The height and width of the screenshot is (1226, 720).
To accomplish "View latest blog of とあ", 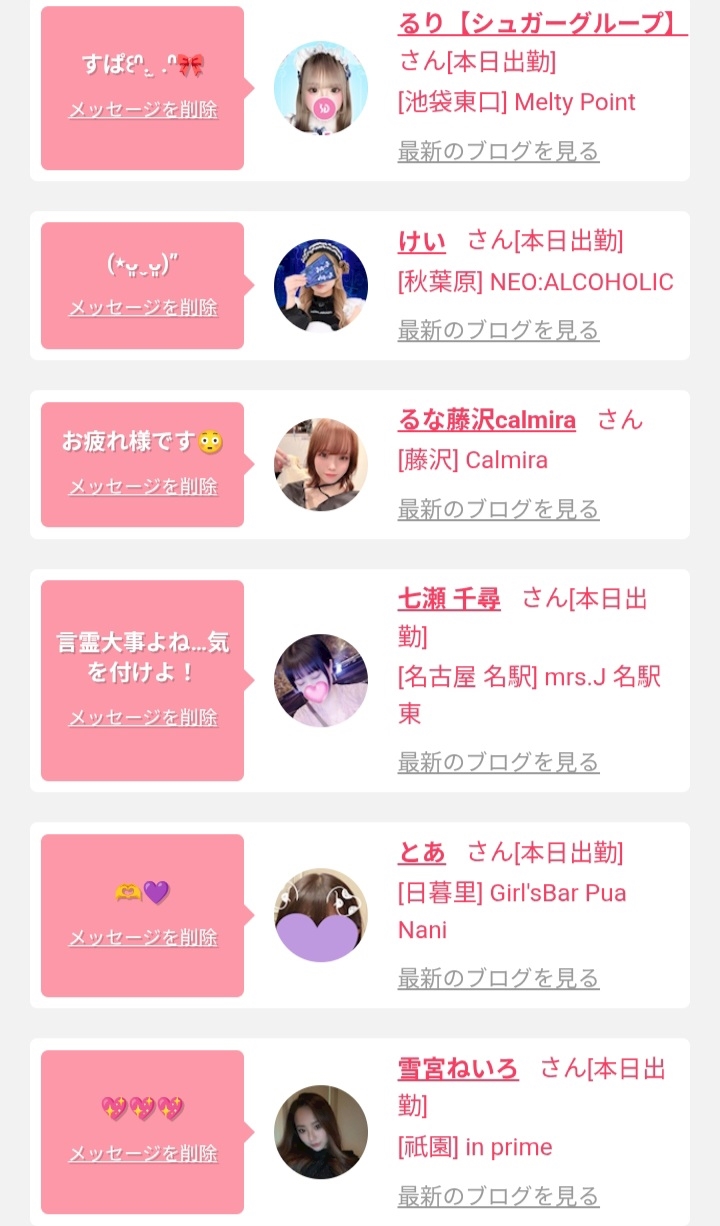I will click(498, 978).
